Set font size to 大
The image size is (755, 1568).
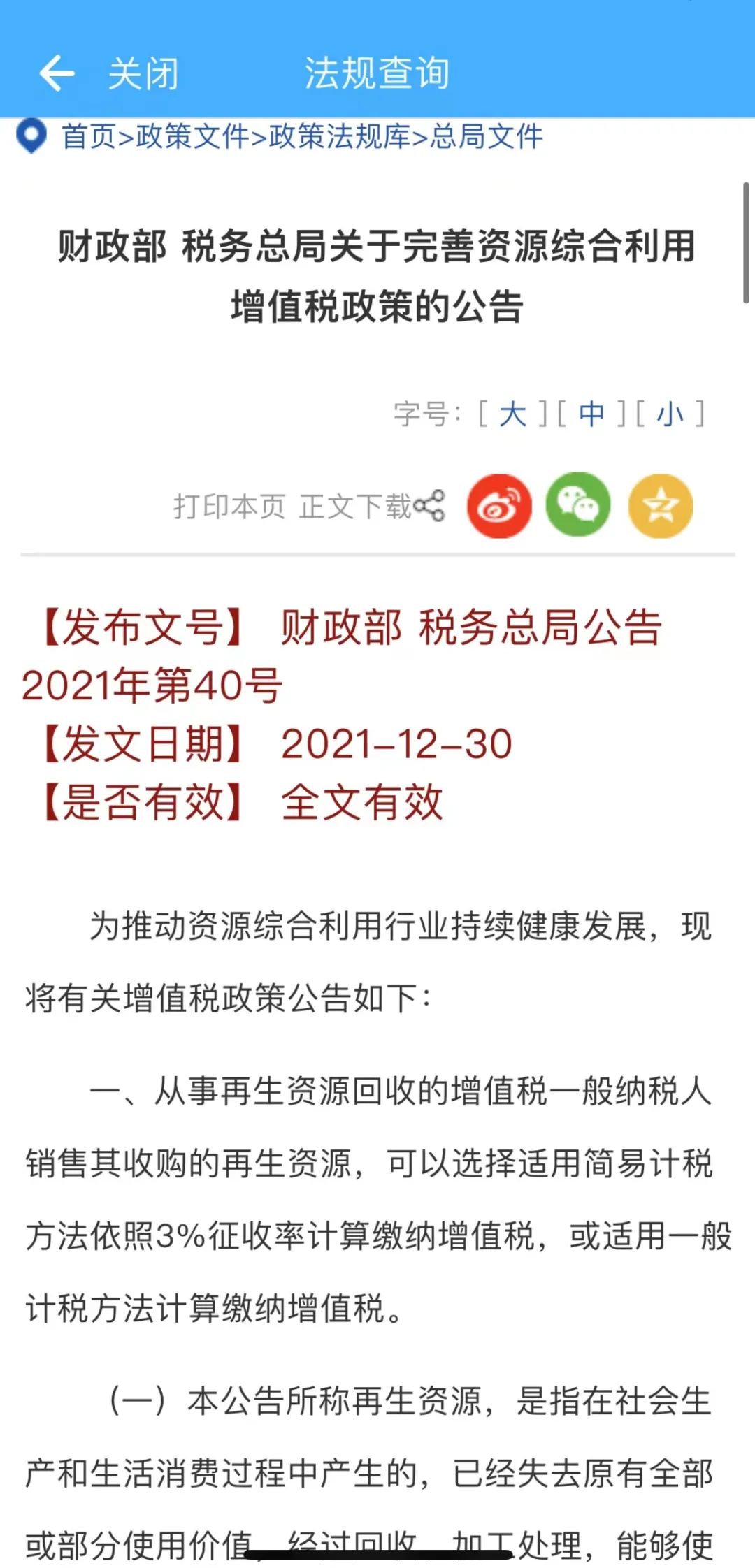coord(512,414)
